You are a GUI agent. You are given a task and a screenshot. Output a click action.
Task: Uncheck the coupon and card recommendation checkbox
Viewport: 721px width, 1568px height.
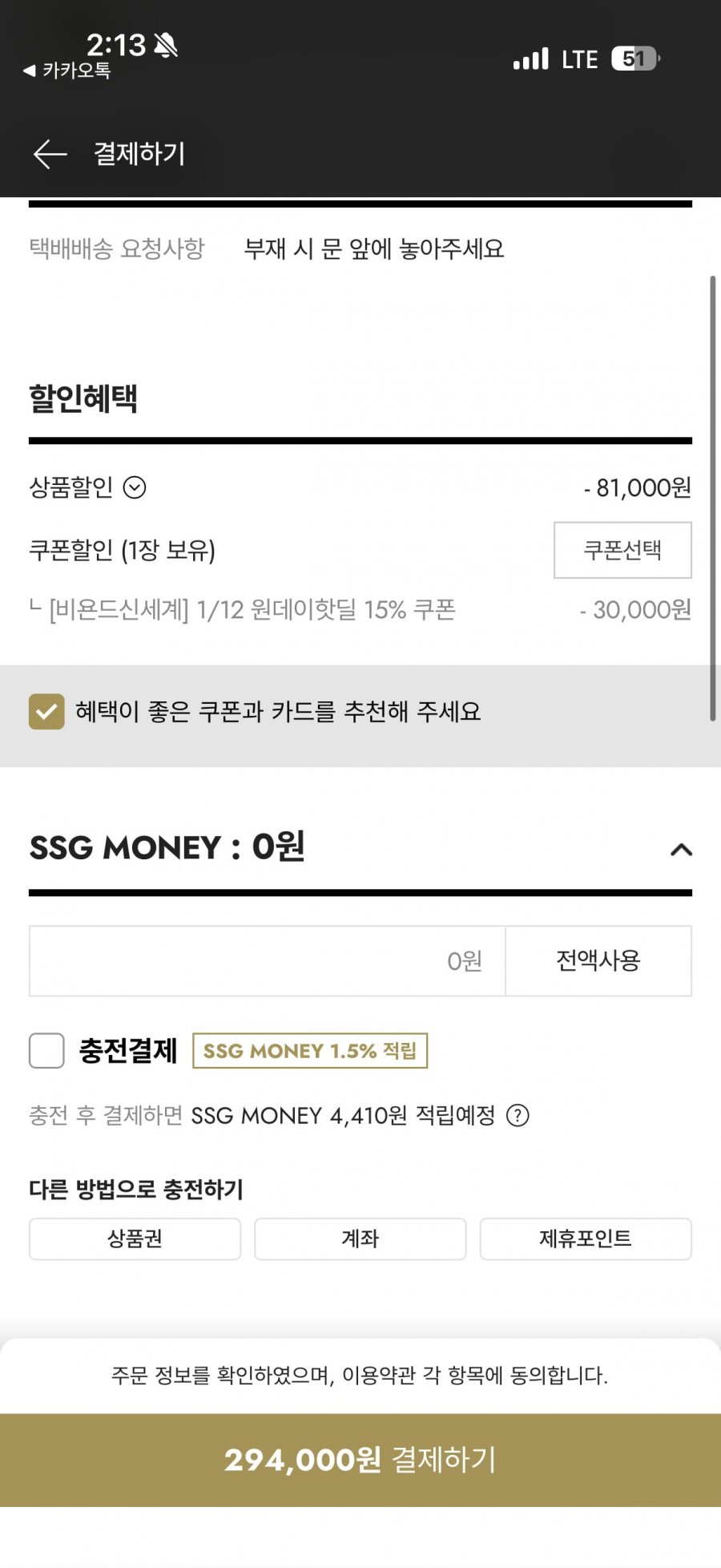coord(46,711)
